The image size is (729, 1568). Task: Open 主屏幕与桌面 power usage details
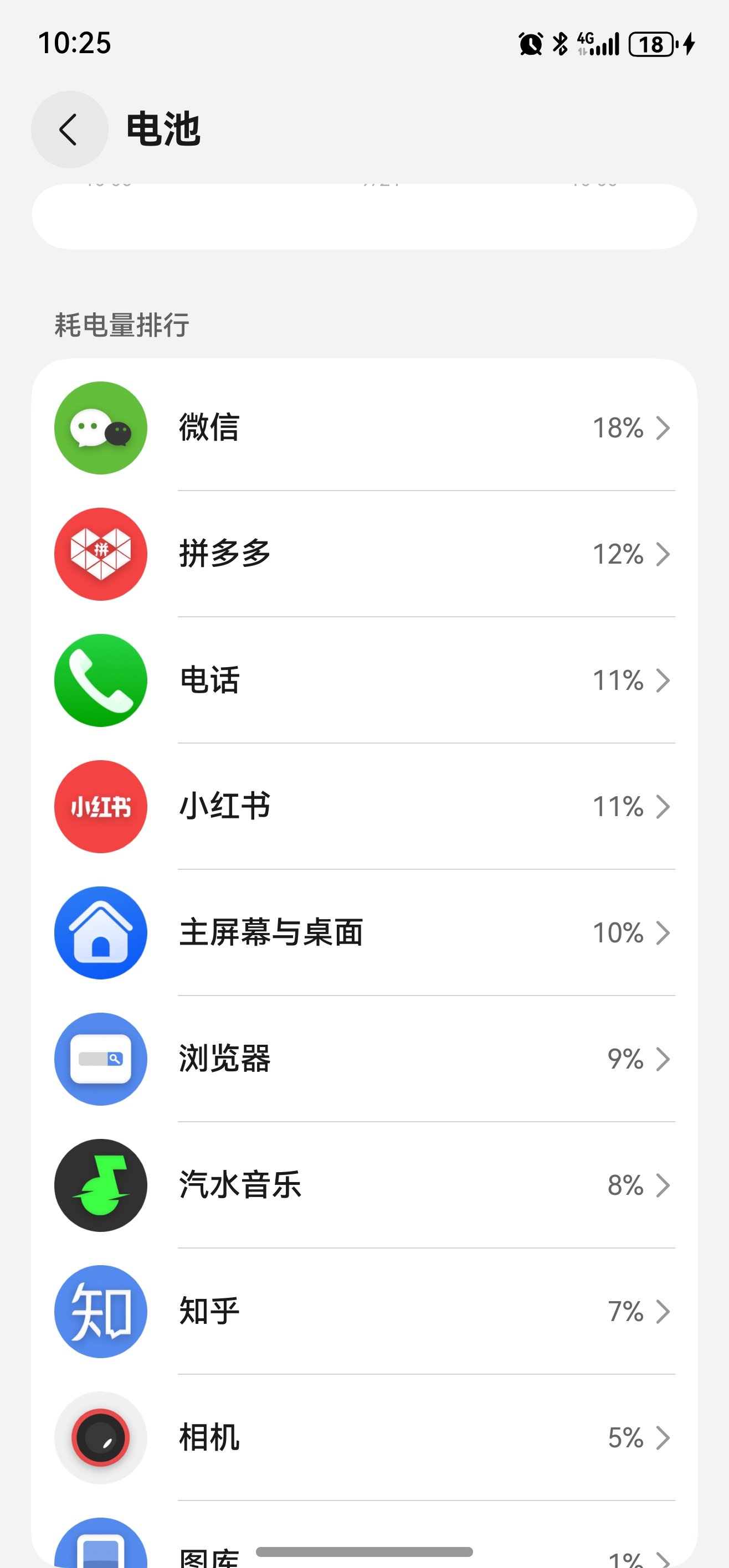point(364,932)
